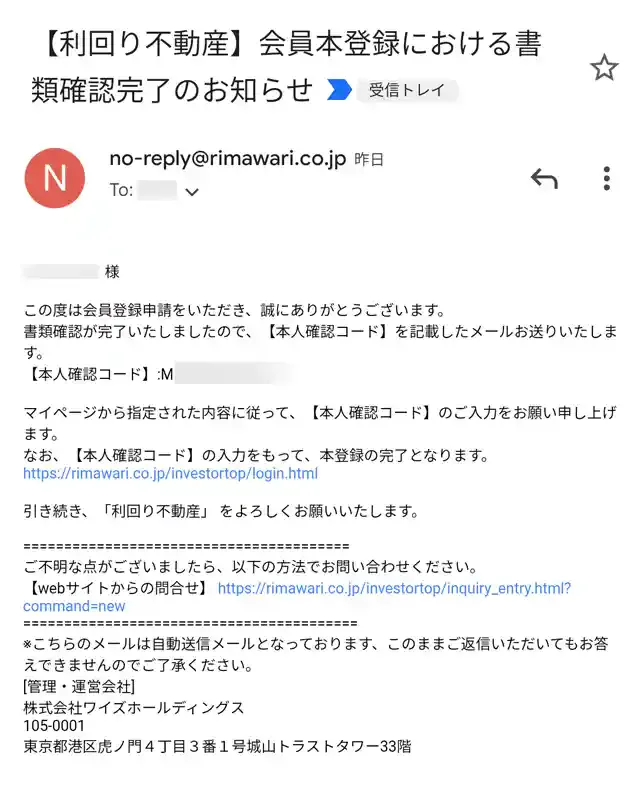Star this email

pos(604,68)
